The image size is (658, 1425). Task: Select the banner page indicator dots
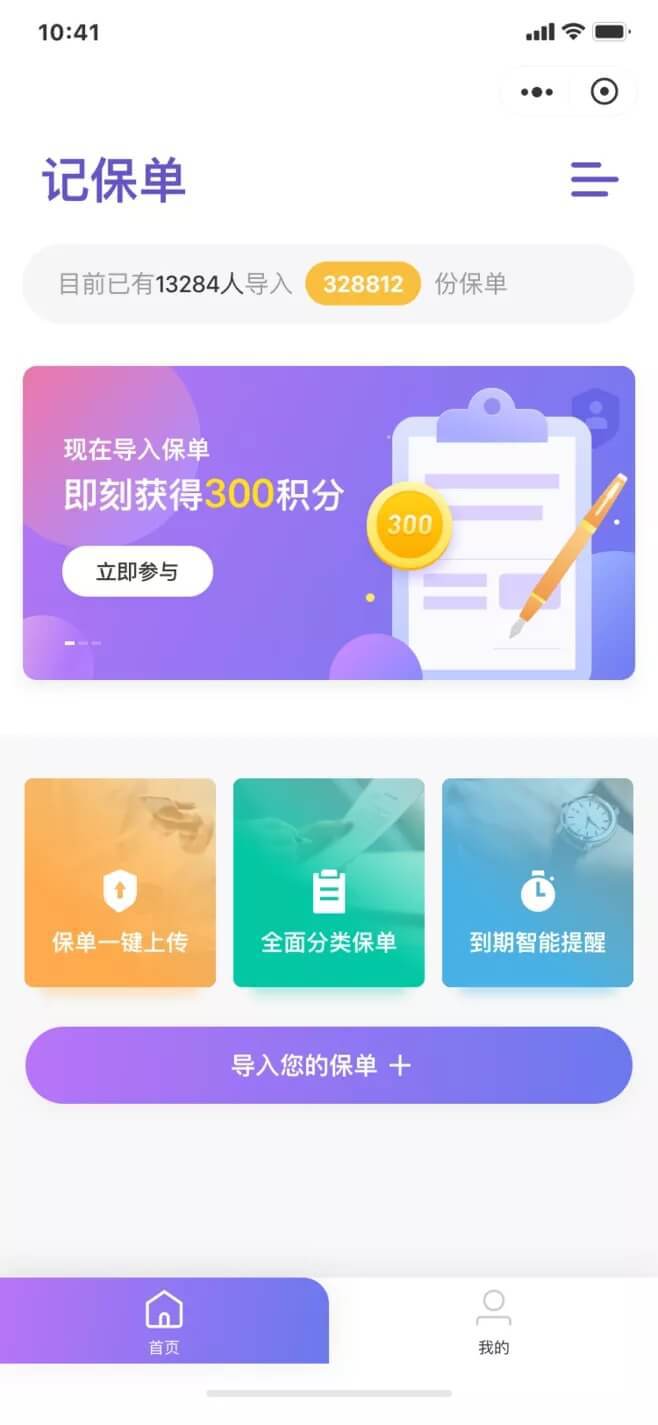tap(83, 643)
